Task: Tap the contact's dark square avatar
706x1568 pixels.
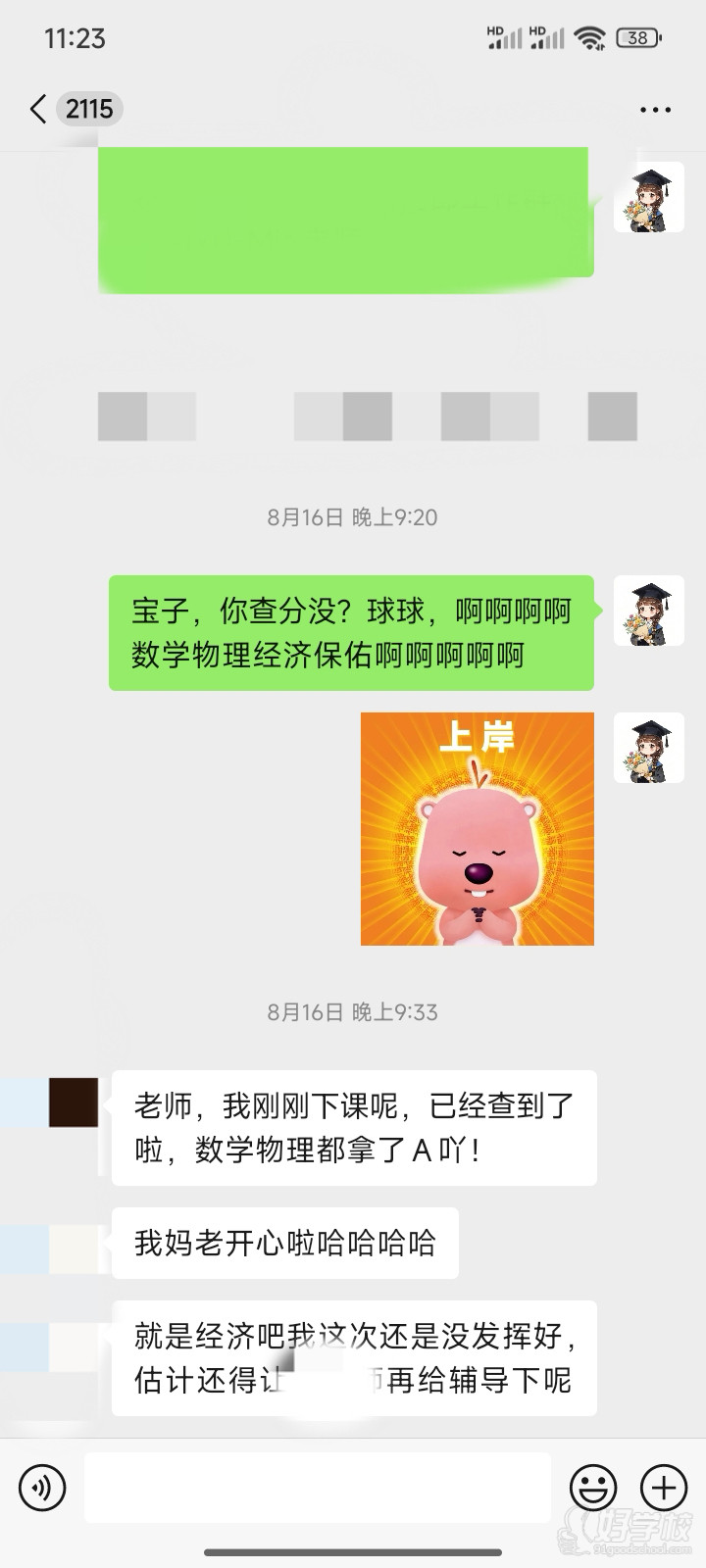Action: tap(74, 1102)
